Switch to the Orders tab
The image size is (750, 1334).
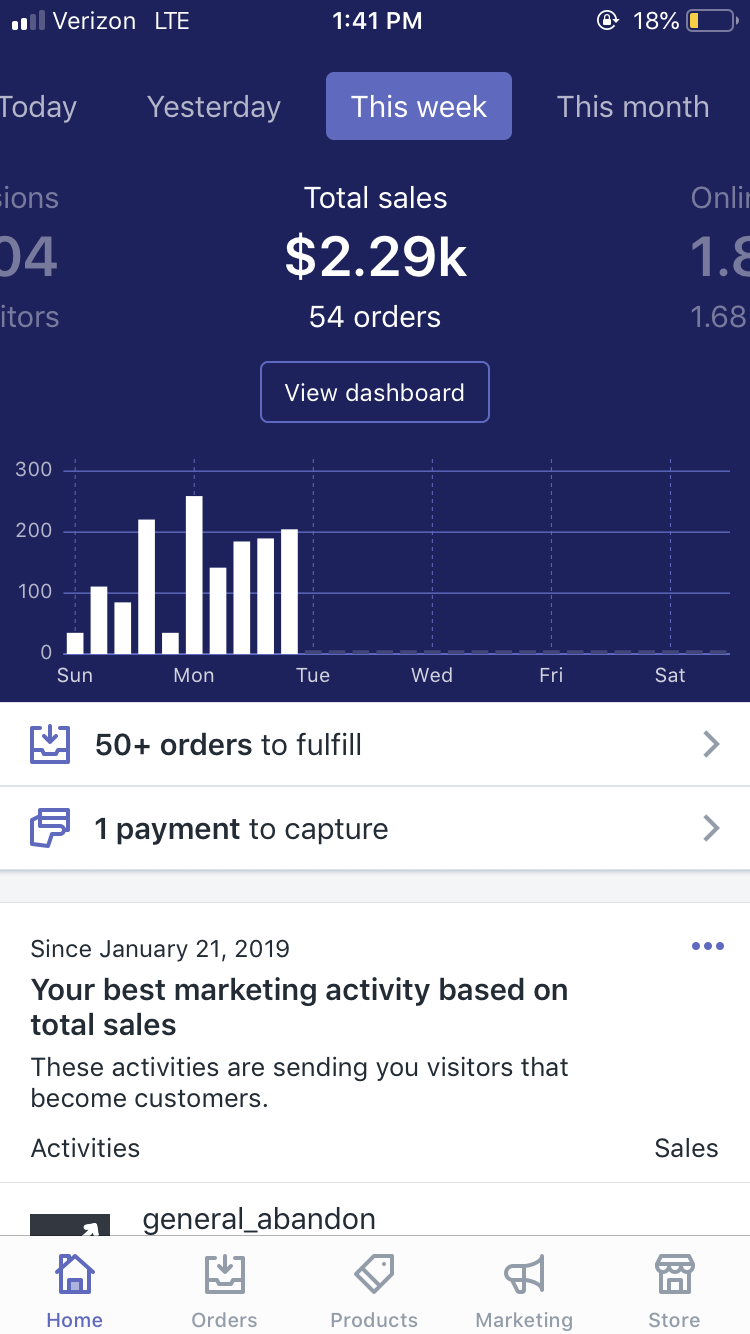[x=225, y=1290]
